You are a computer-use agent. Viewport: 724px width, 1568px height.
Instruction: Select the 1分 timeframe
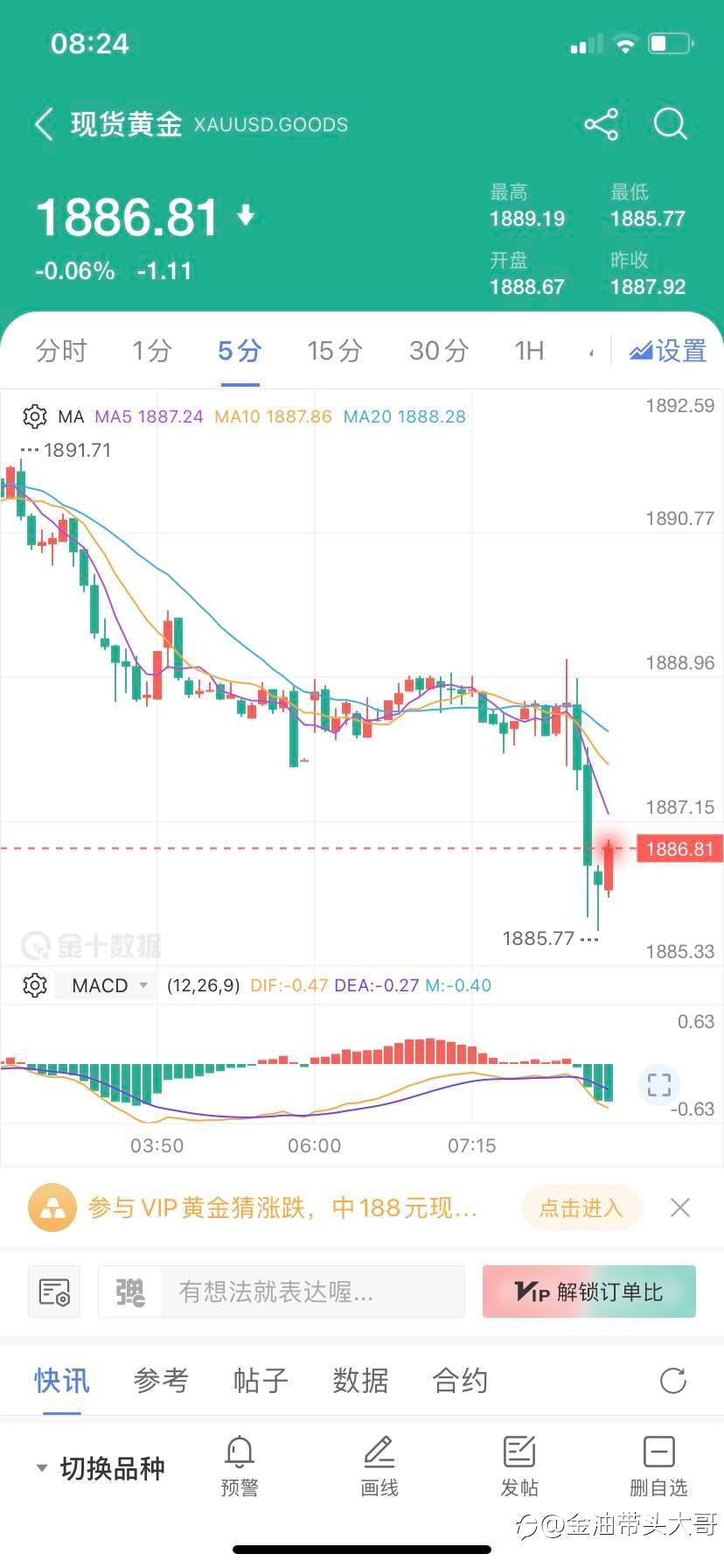tap(151, 351)
